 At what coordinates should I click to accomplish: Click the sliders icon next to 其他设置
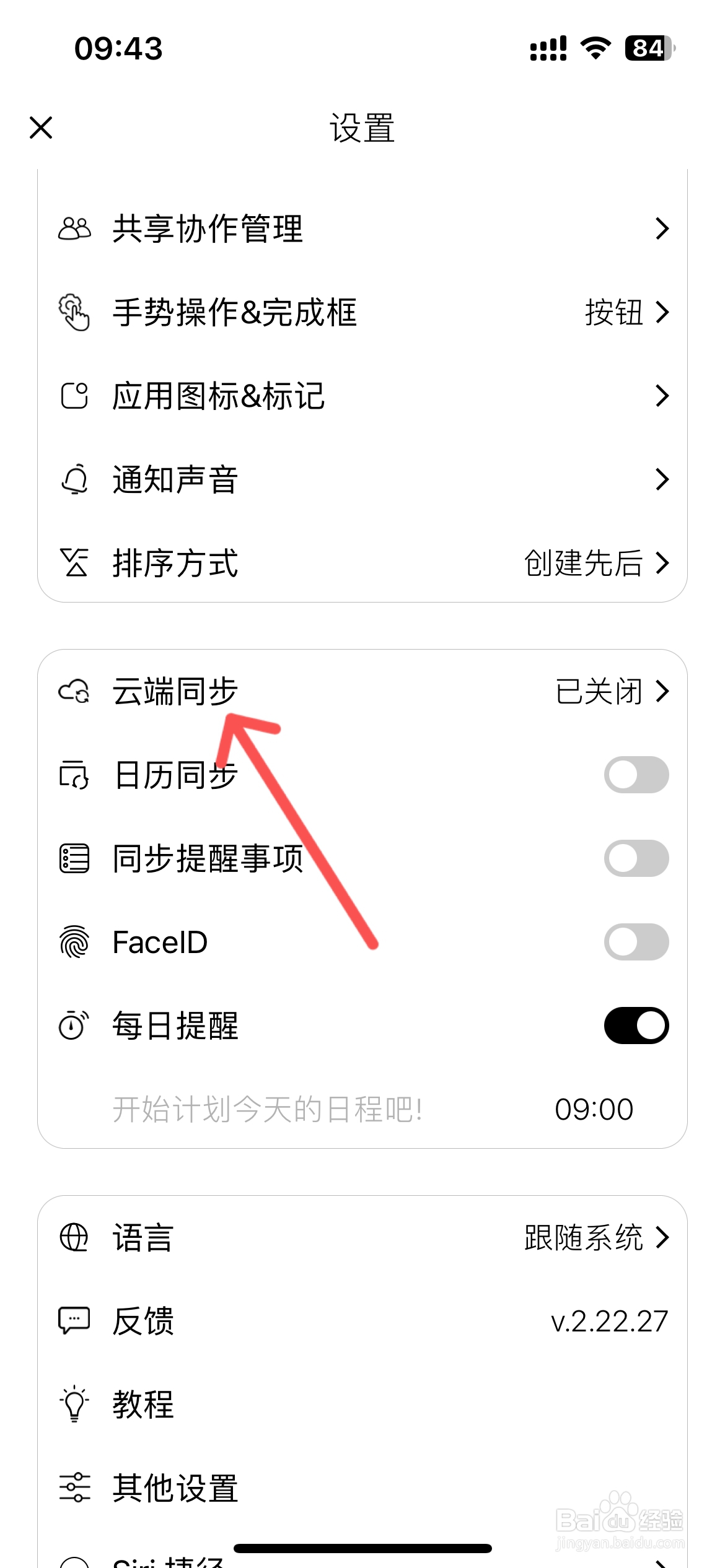[74, 1486]
